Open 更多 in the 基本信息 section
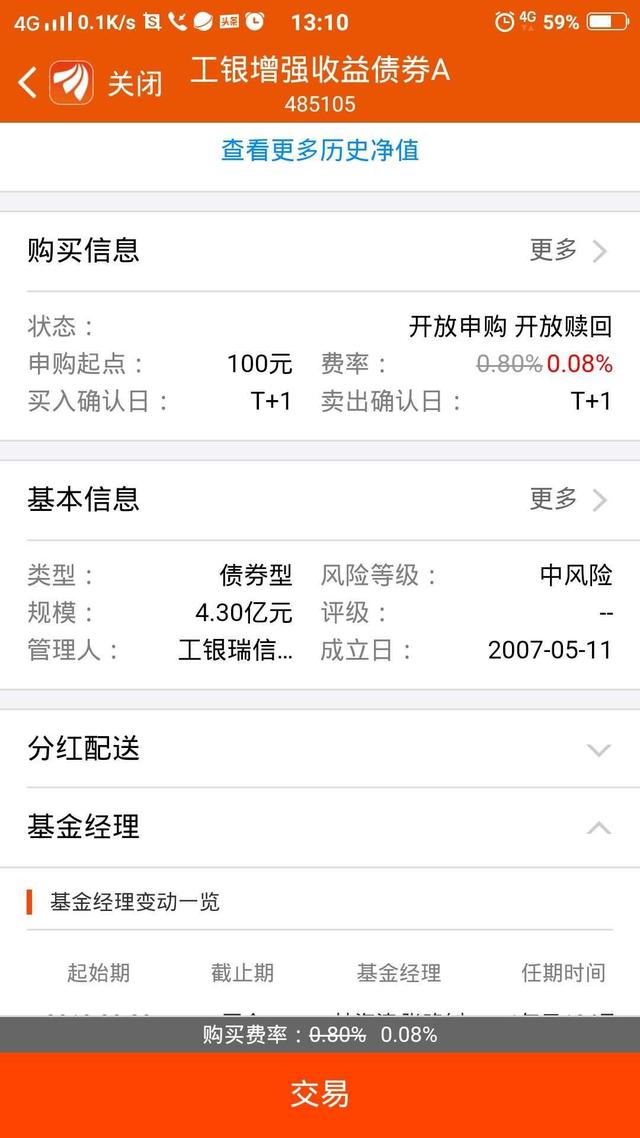The width and height of the screenshot is (640, 1138). click(x=568, y=499)
